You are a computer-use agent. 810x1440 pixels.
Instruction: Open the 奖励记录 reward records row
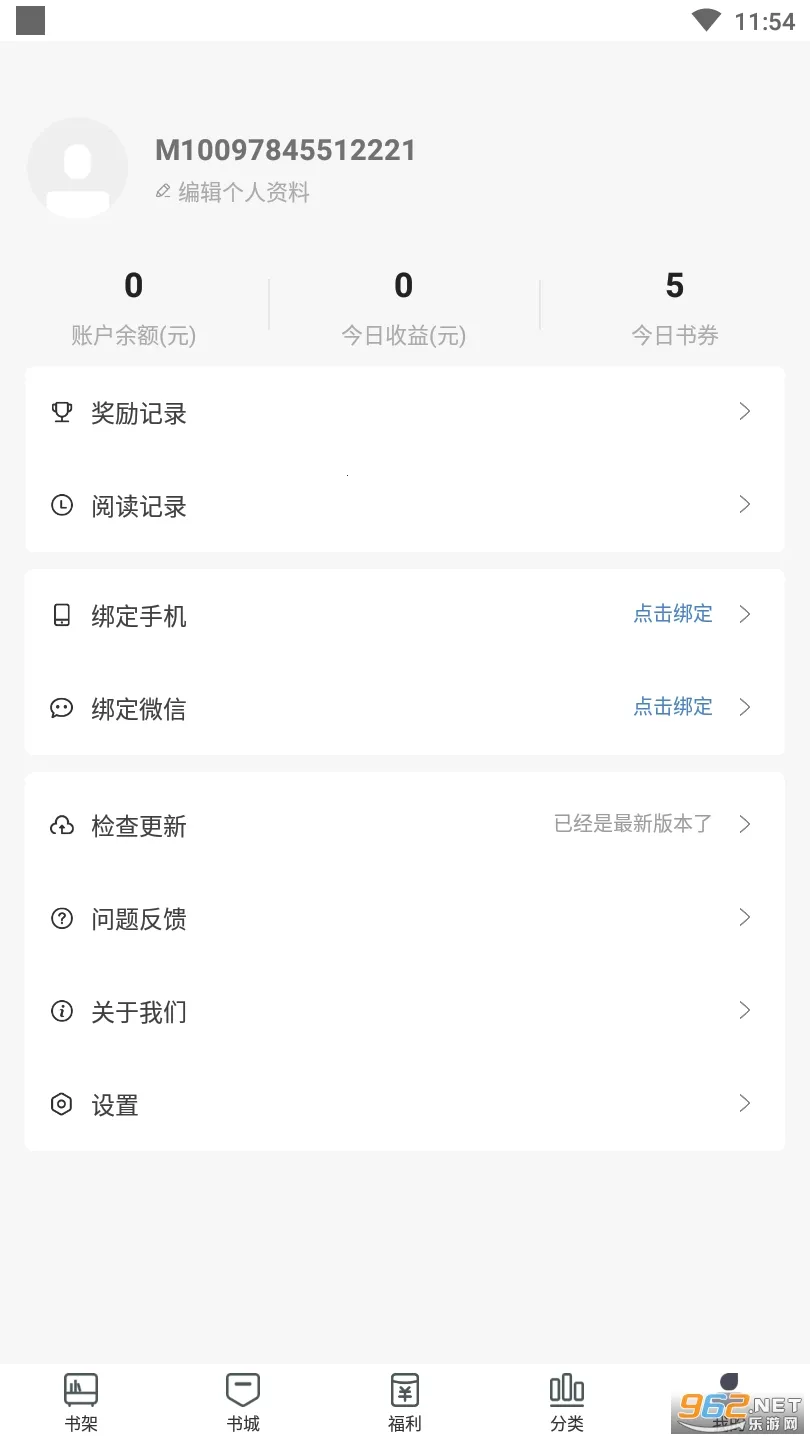[x=404, y=413]
